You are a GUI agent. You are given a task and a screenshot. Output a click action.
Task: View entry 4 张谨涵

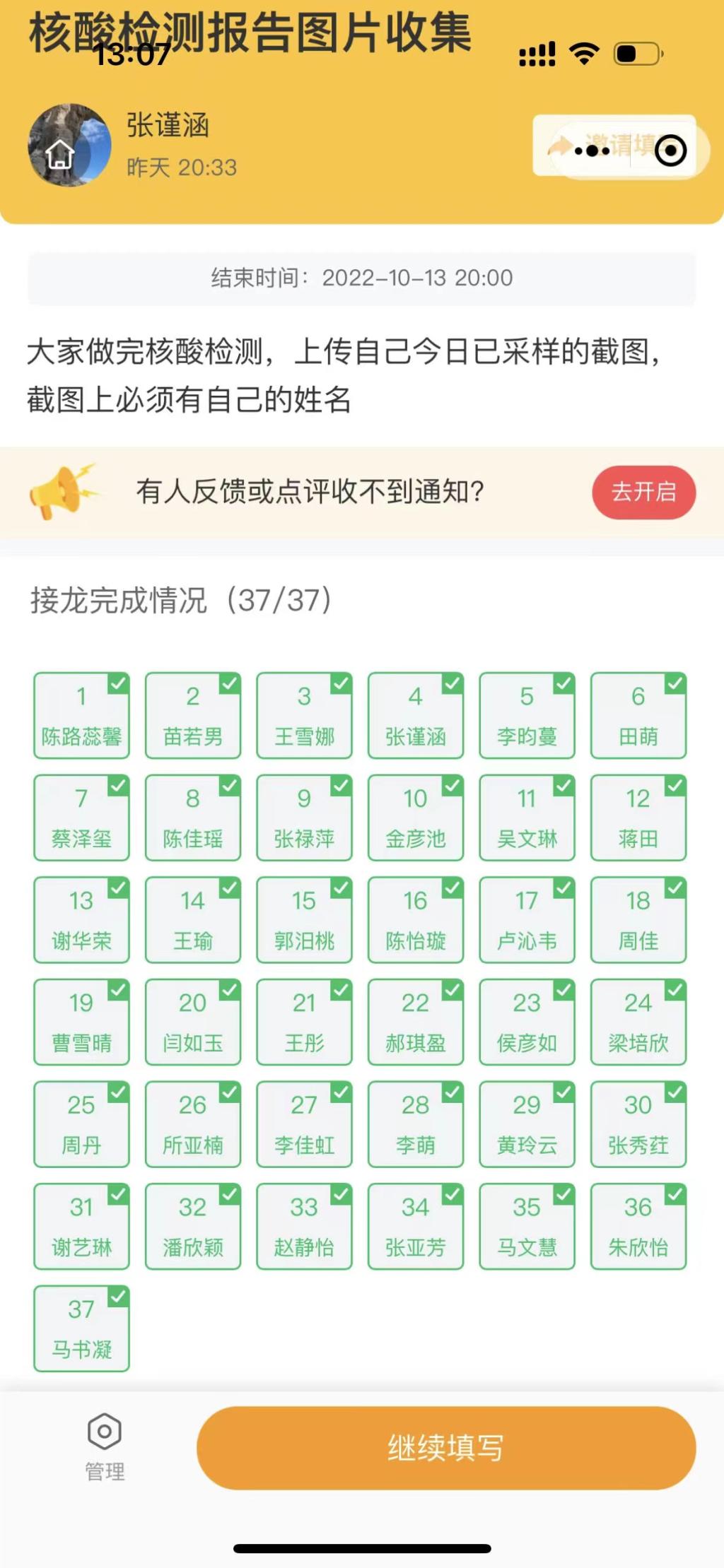tap(415, 715)
